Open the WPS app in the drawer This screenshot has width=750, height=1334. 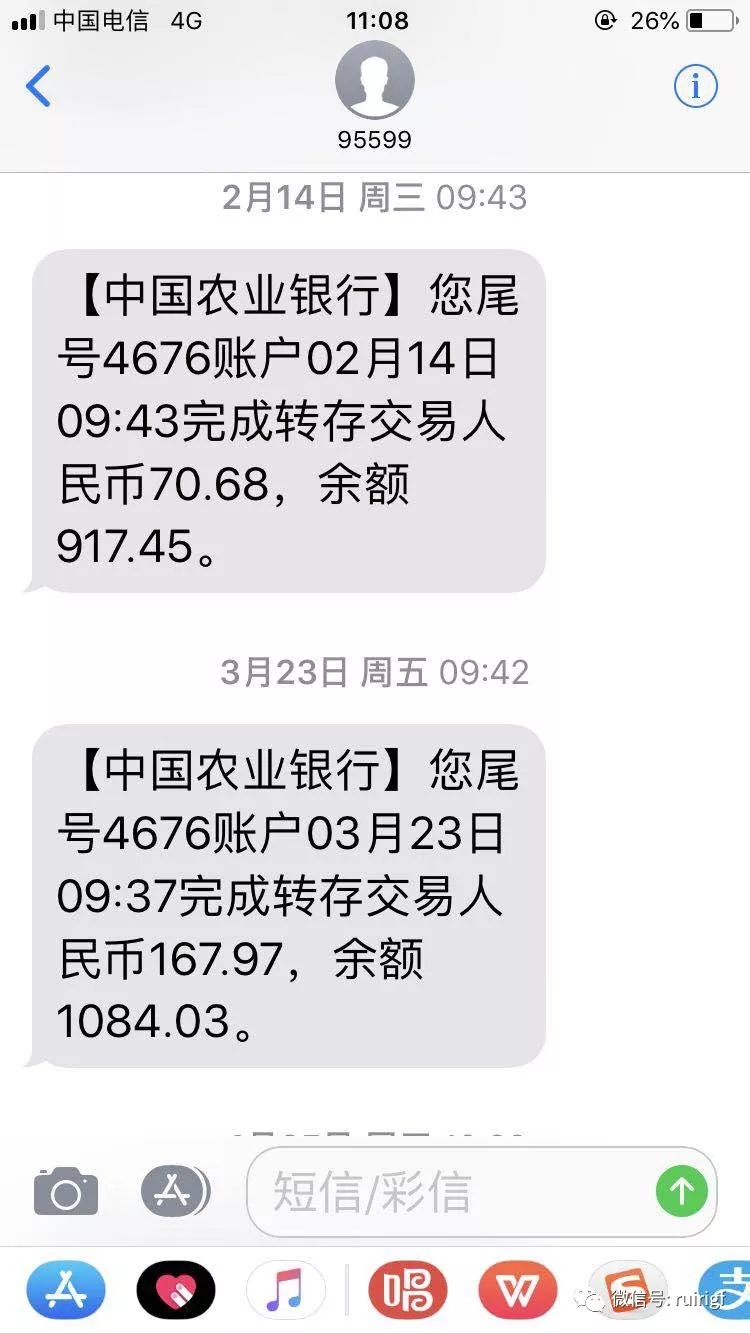tap(517, 1290)
